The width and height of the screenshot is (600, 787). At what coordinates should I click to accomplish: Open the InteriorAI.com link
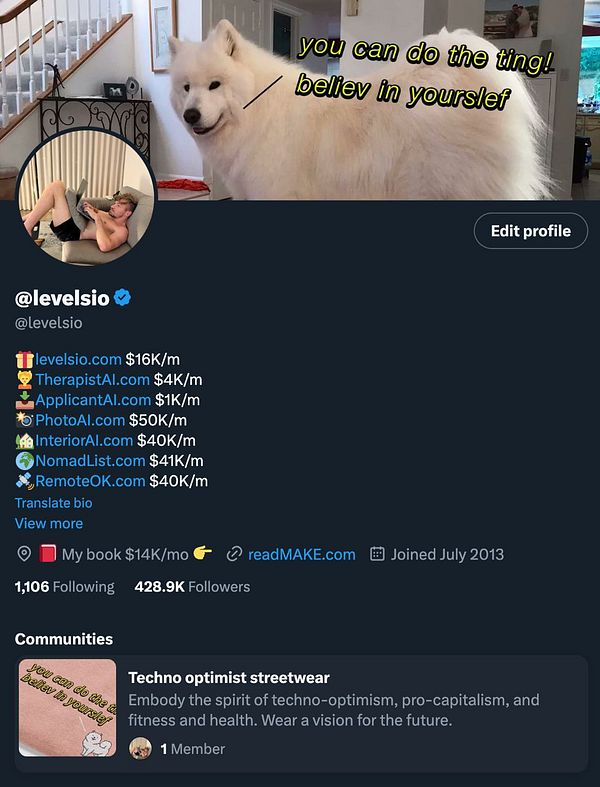(84, 440)
